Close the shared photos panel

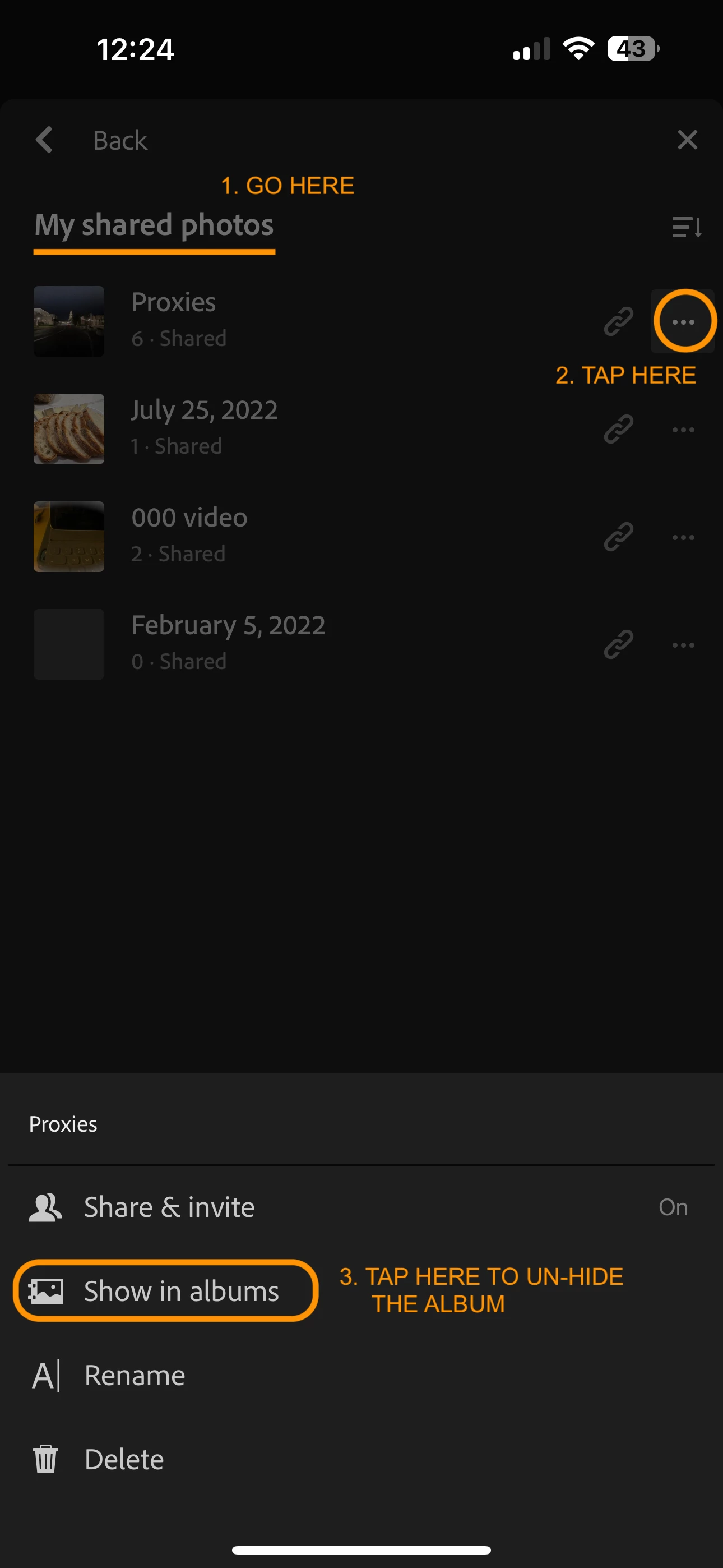point(687,140)
